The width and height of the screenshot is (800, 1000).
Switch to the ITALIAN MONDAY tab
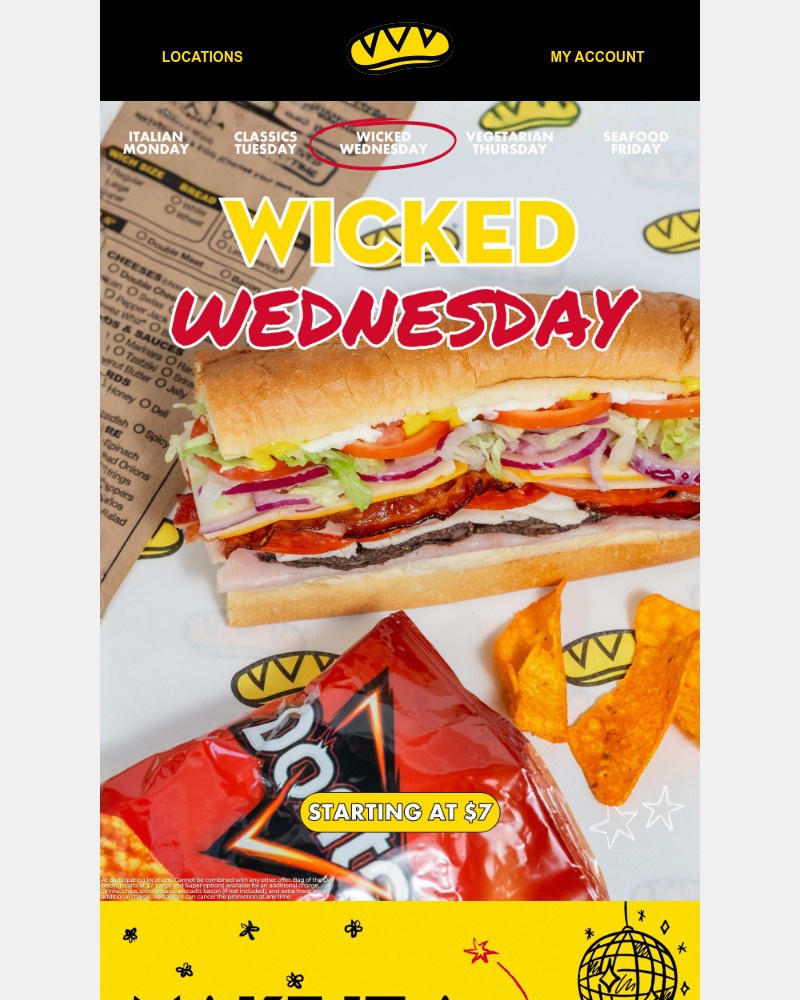[x=156, y=141]
